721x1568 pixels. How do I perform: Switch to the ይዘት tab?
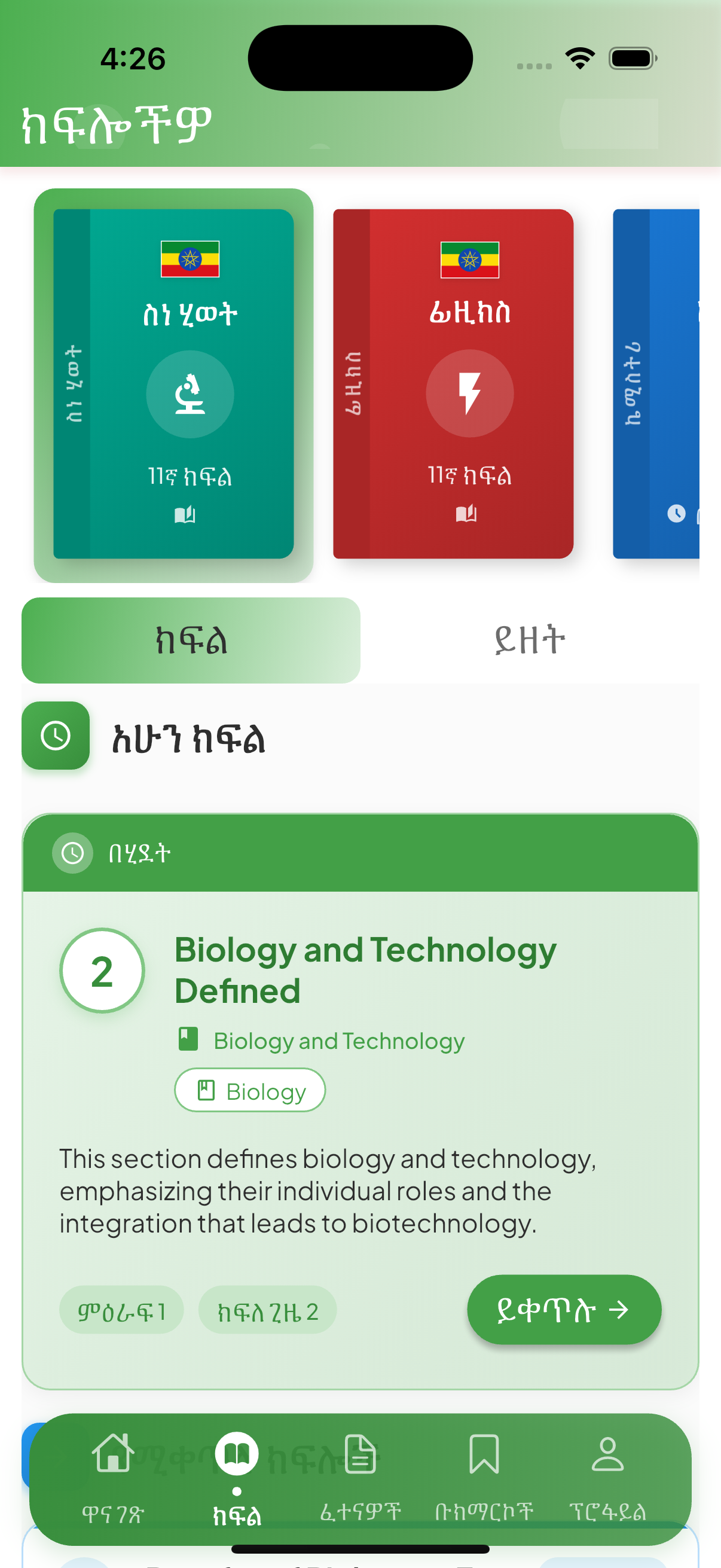529,639
